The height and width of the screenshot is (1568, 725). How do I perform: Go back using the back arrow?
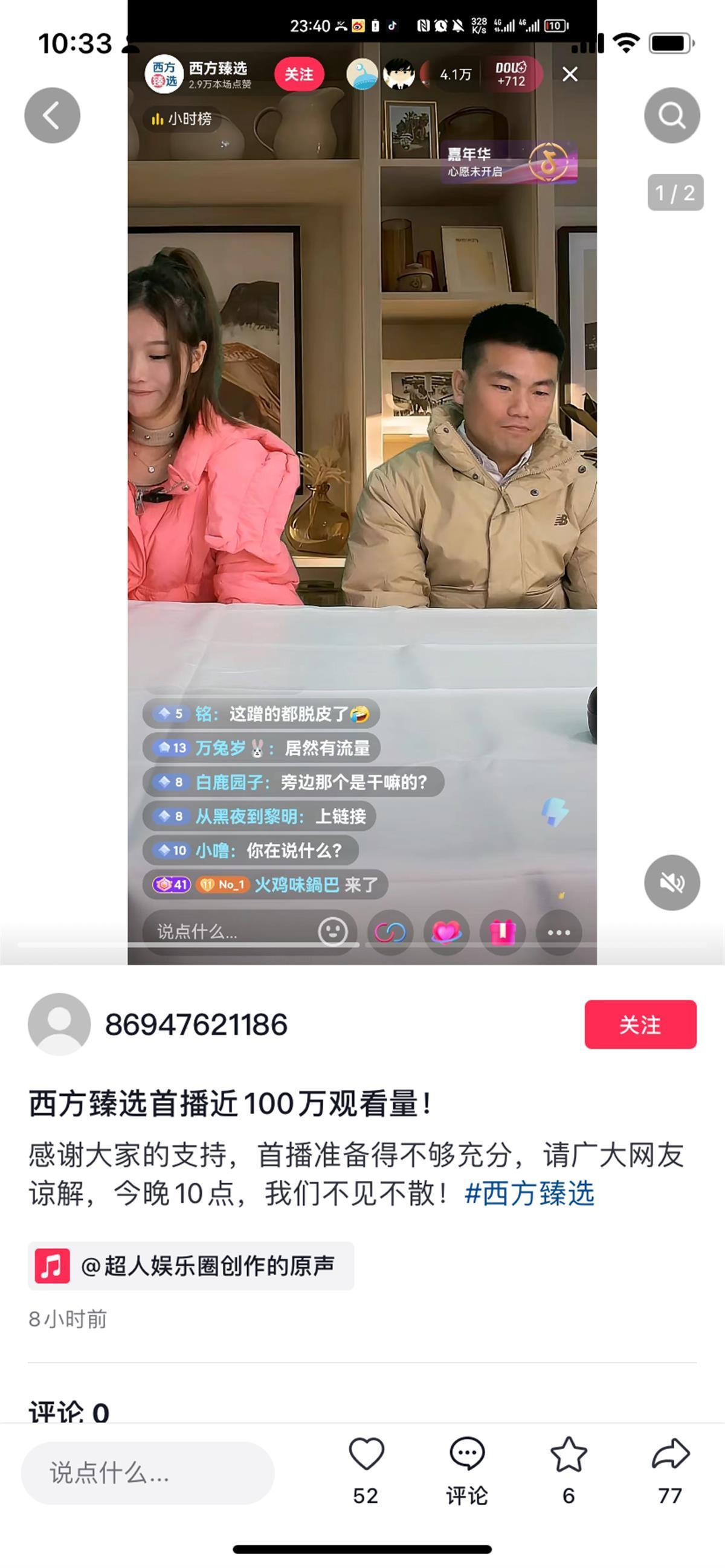(x=53, y=116)
